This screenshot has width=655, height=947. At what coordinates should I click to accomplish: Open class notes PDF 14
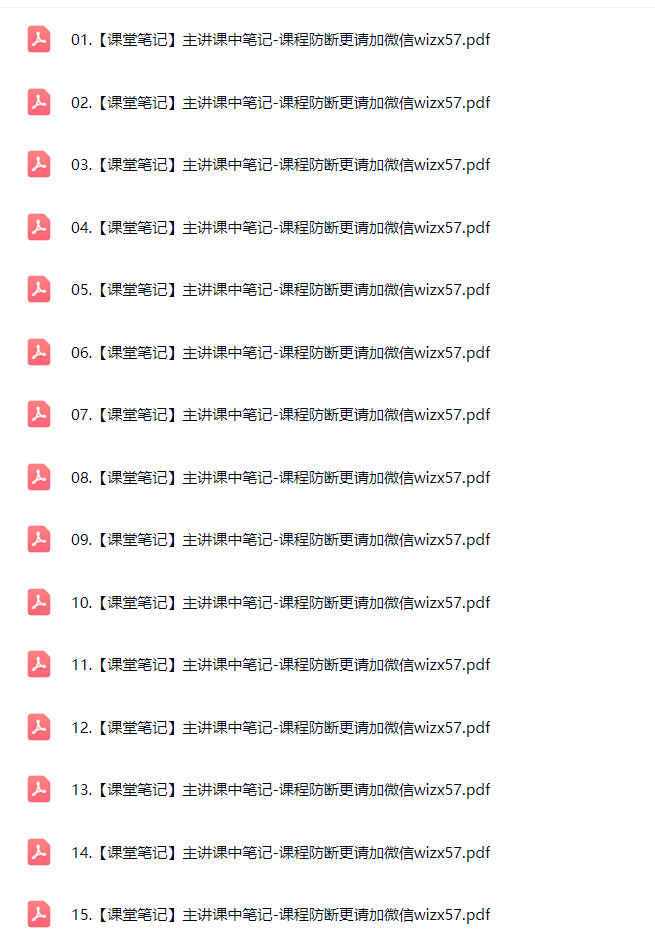click(x=280, y=852)
